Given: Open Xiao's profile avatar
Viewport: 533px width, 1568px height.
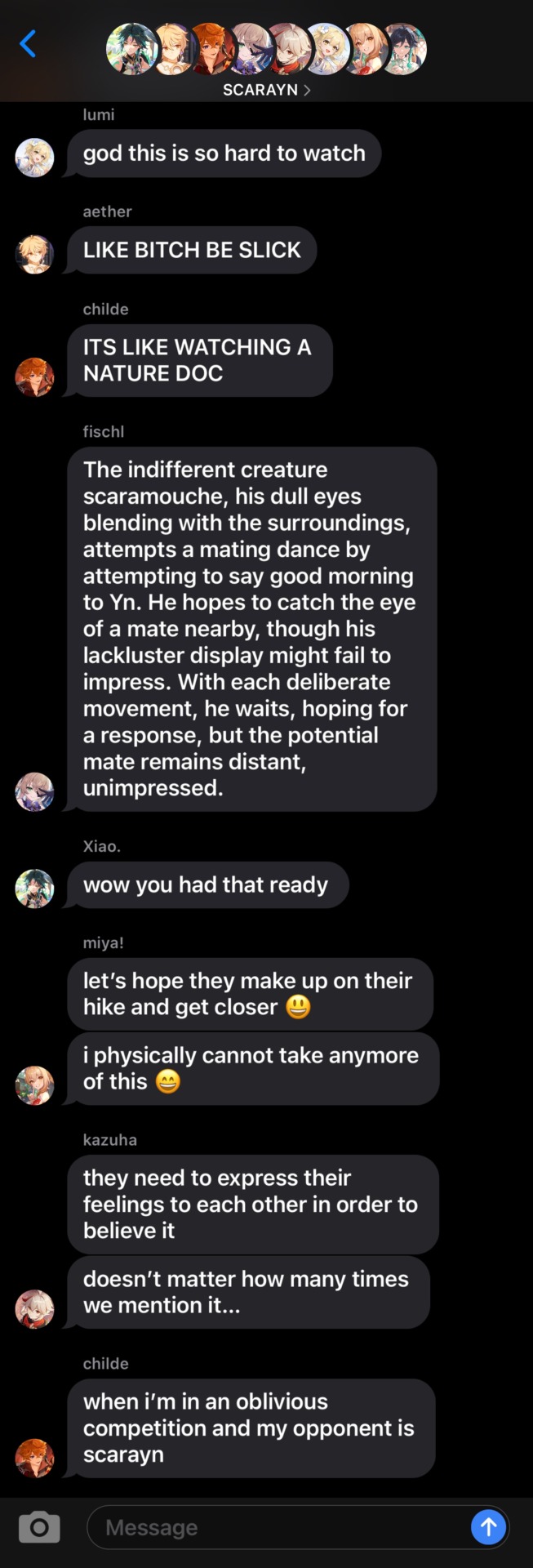Looking at the screenshot, I should coord(34,889).
